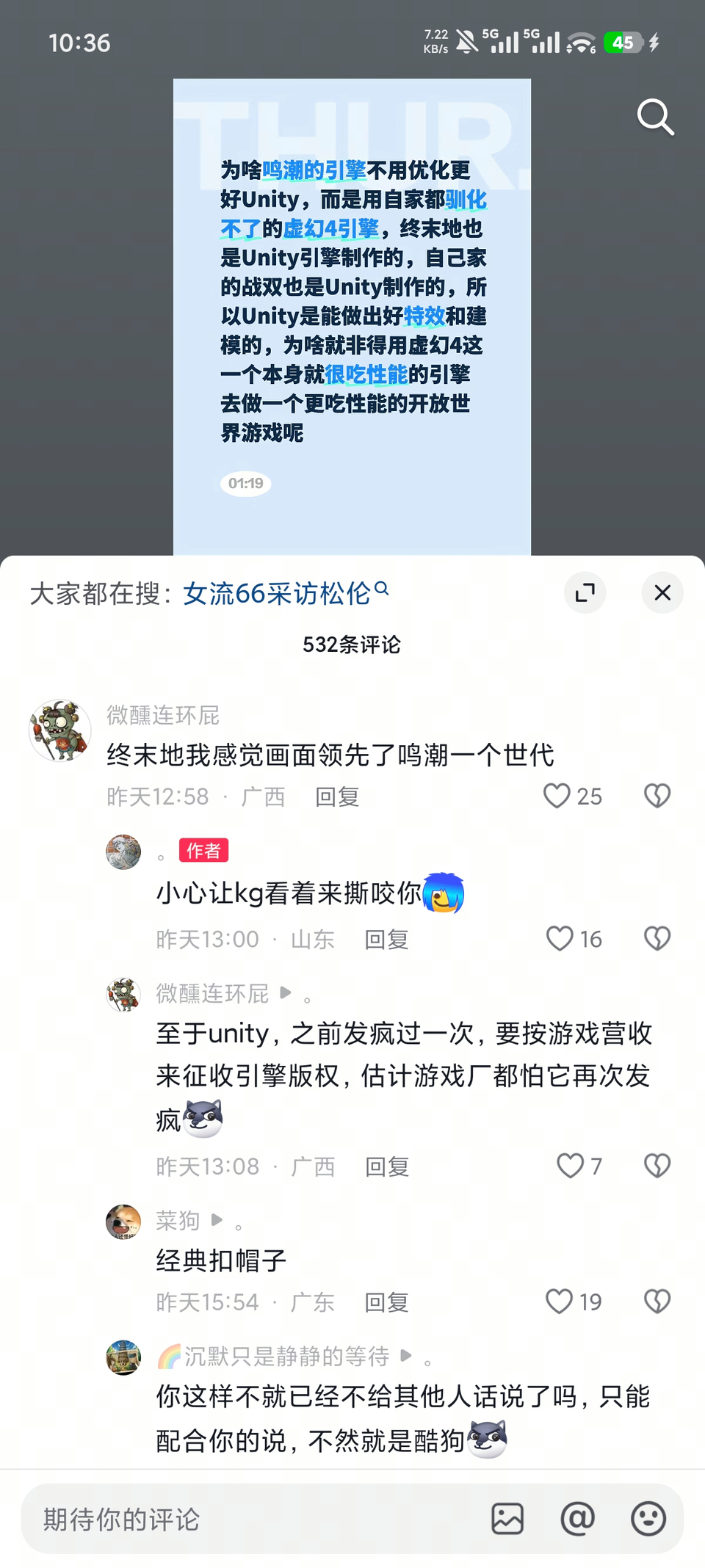705x1568 pixels.
Task: Mention someone with the @ icon
Action: click(x=577, y=1519)
